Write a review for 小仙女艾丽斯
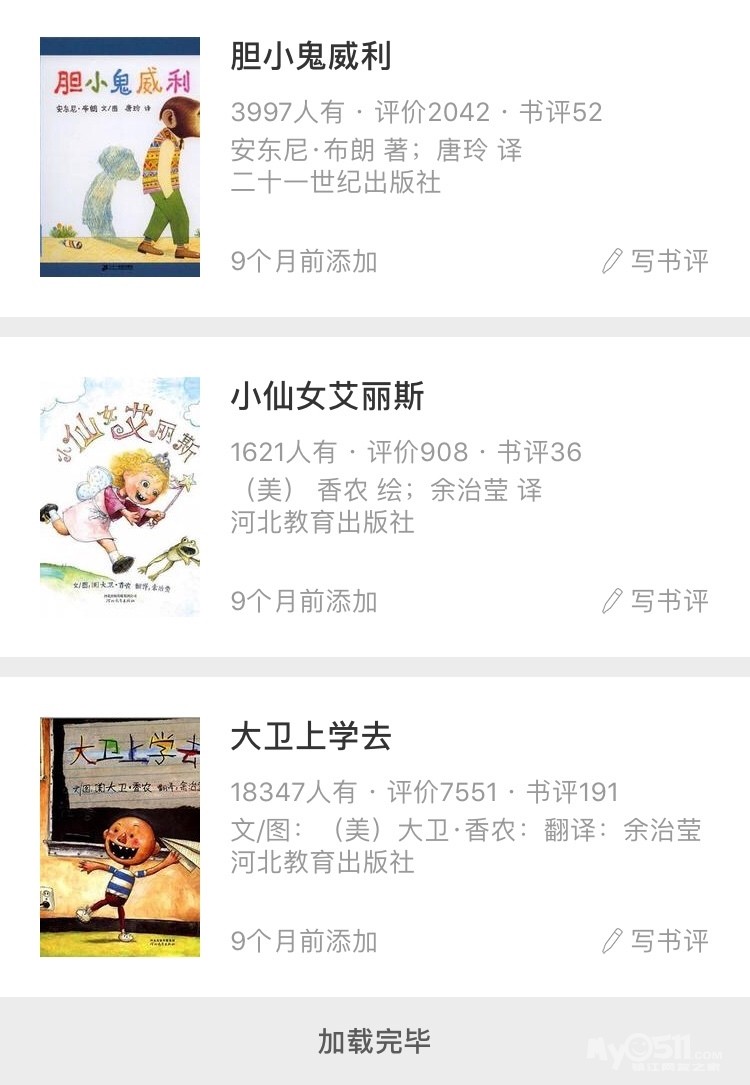This screenshot has width=750, height=1085. pos(656,601)
